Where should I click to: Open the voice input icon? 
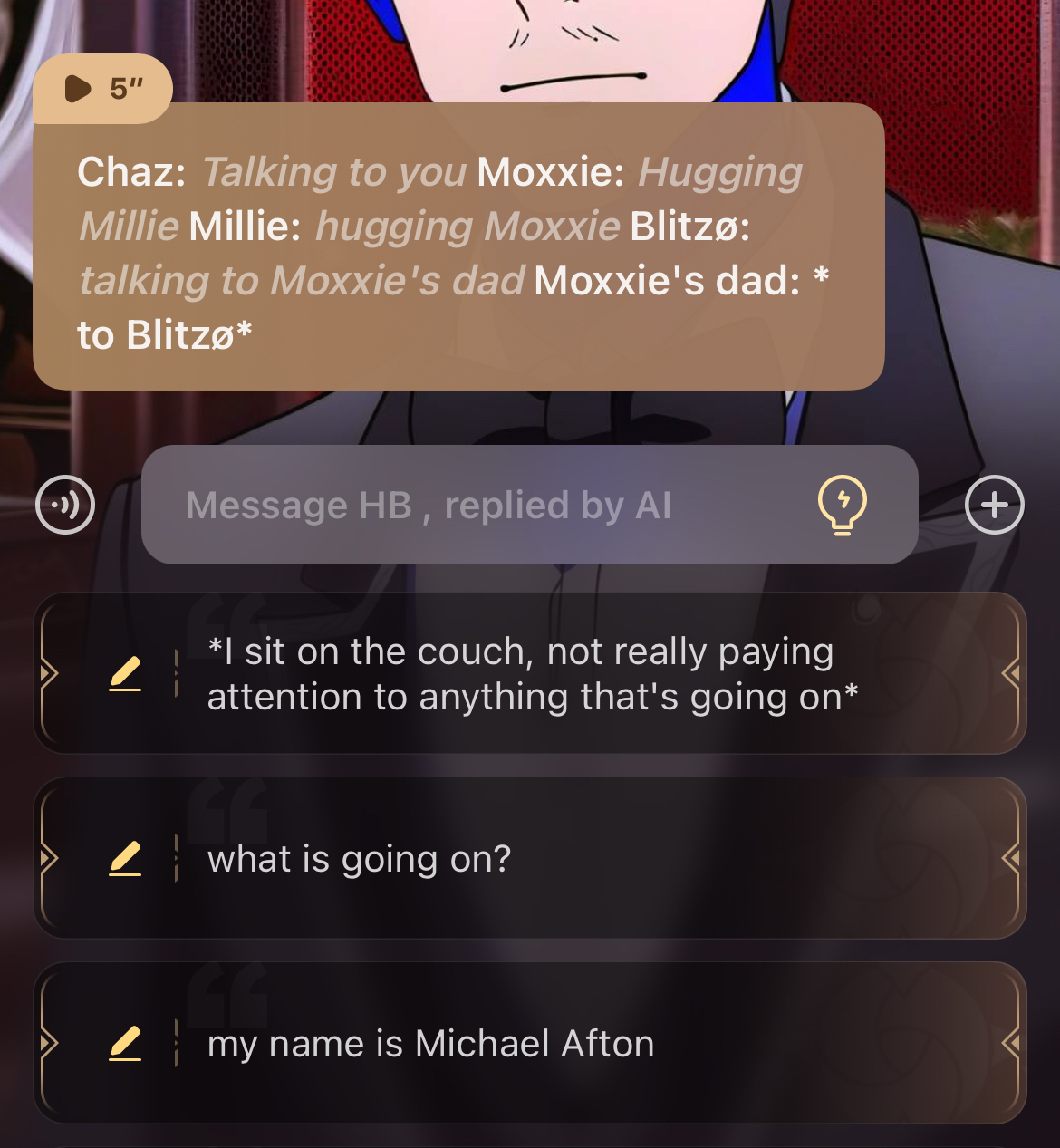[65, 505]
